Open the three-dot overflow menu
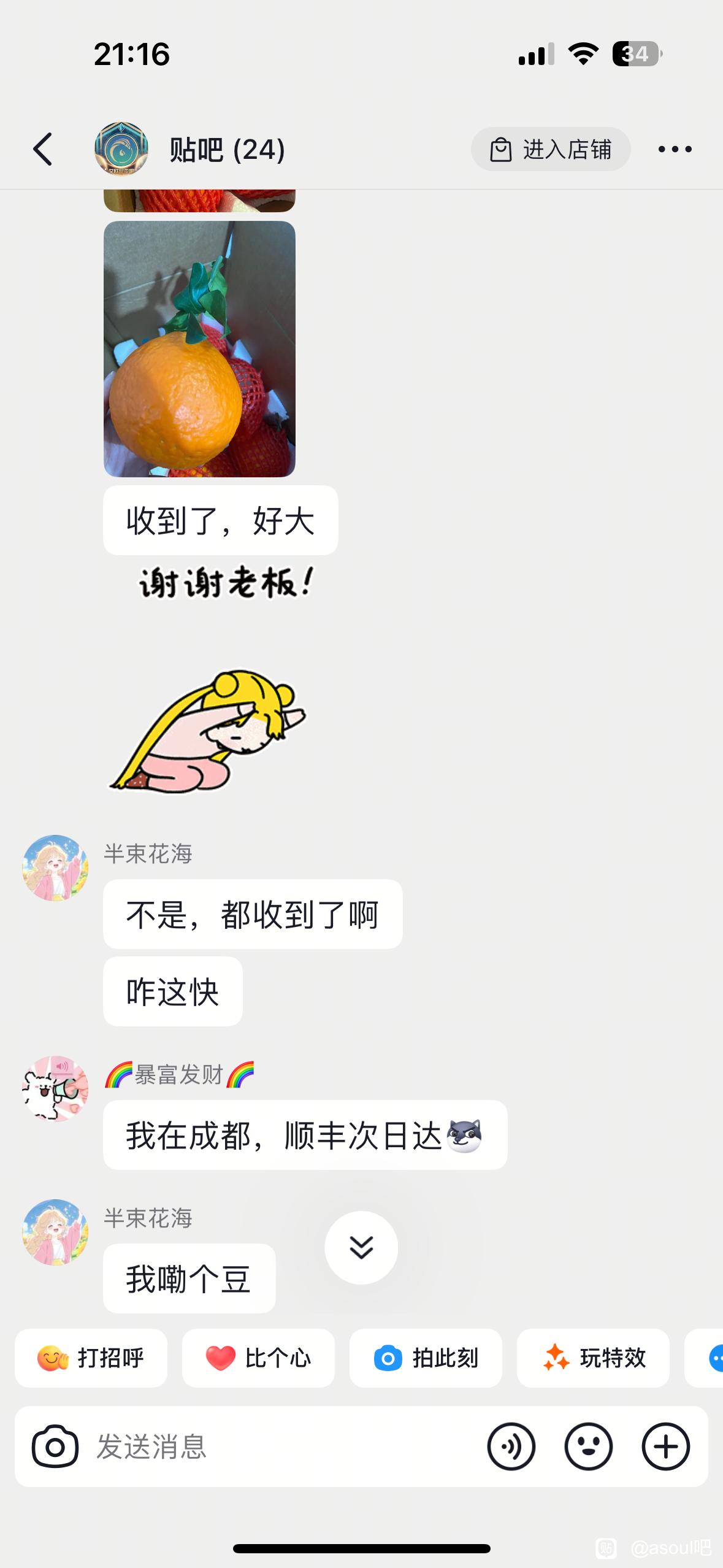Image resolution: width=723 pixels, height=1568 pixels. pyautogui.click(x=675, y=149)
